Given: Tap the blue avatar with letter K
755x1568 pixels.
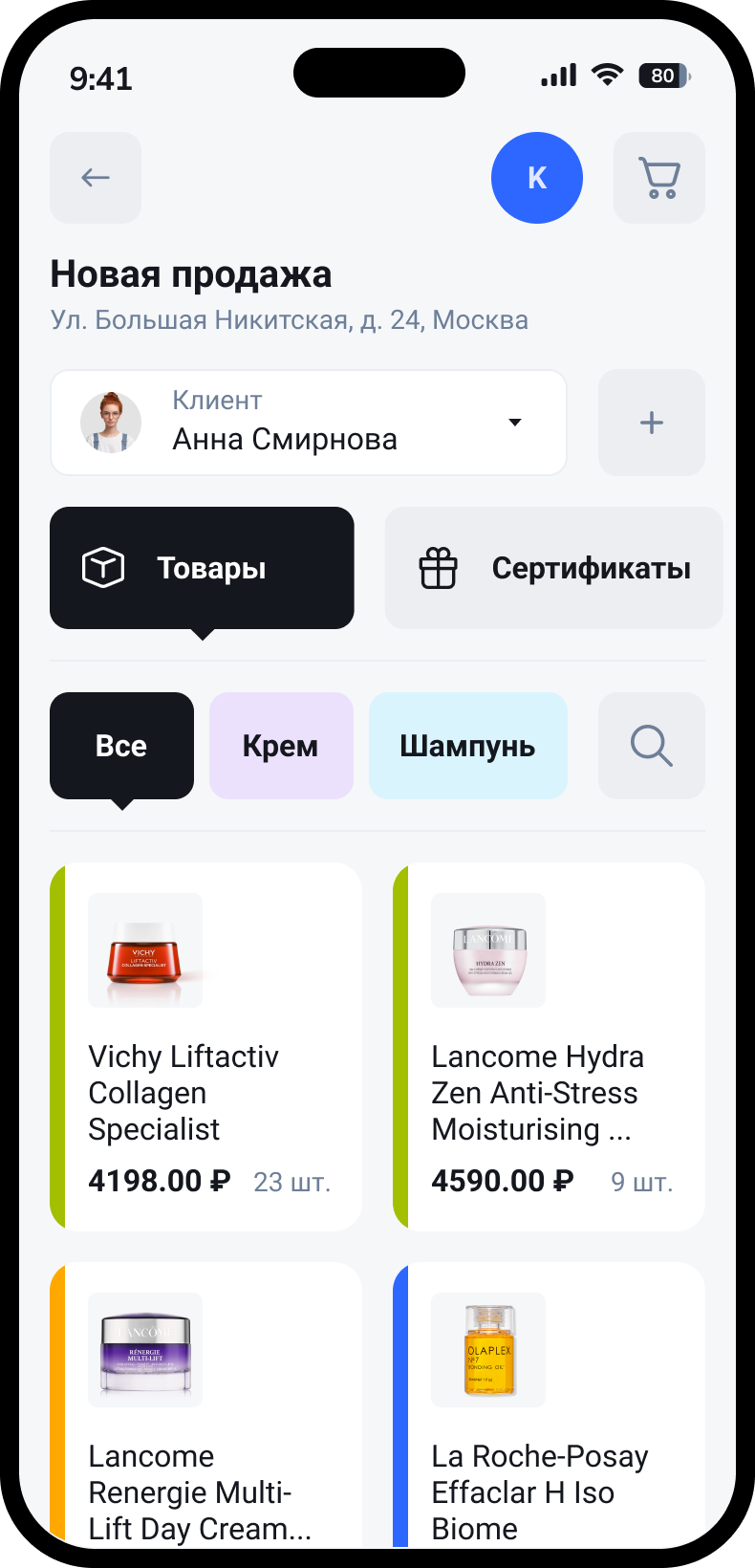Looking at the screenshot, I should coord(536,178).
